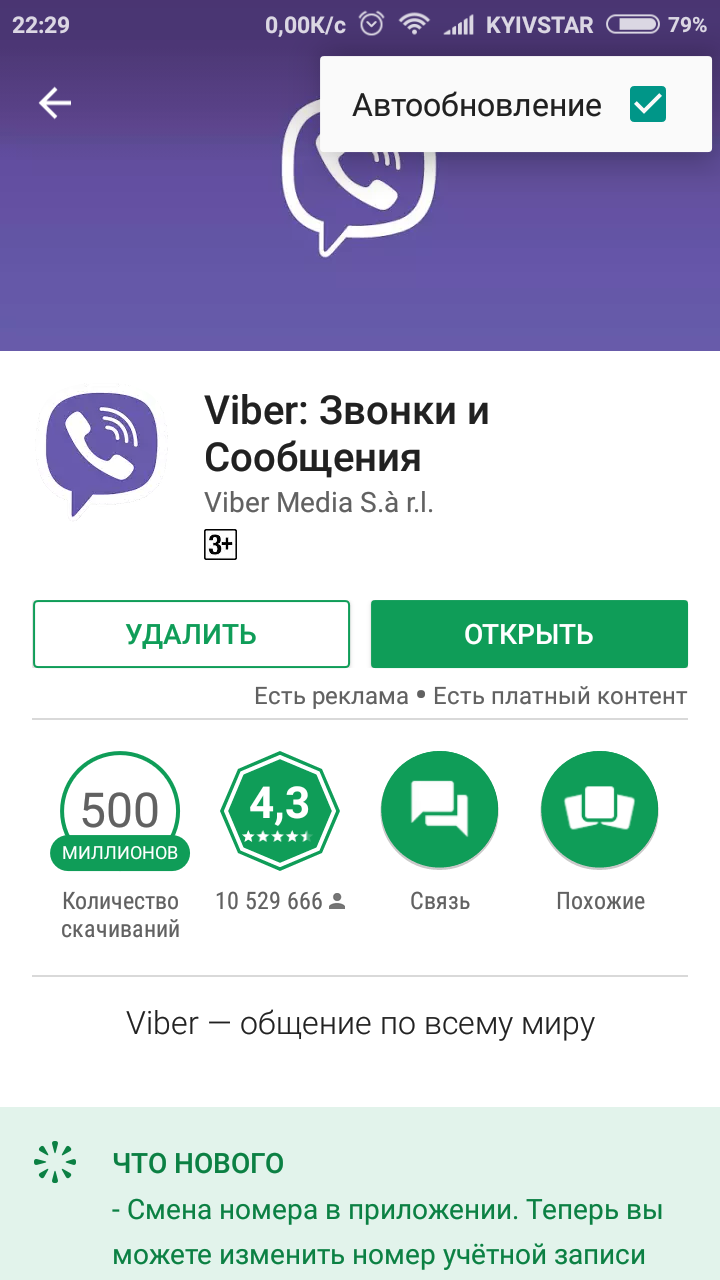
Task: Open Viber with the ОТКРЫТЬ button
Action: (x=529, y=634)
